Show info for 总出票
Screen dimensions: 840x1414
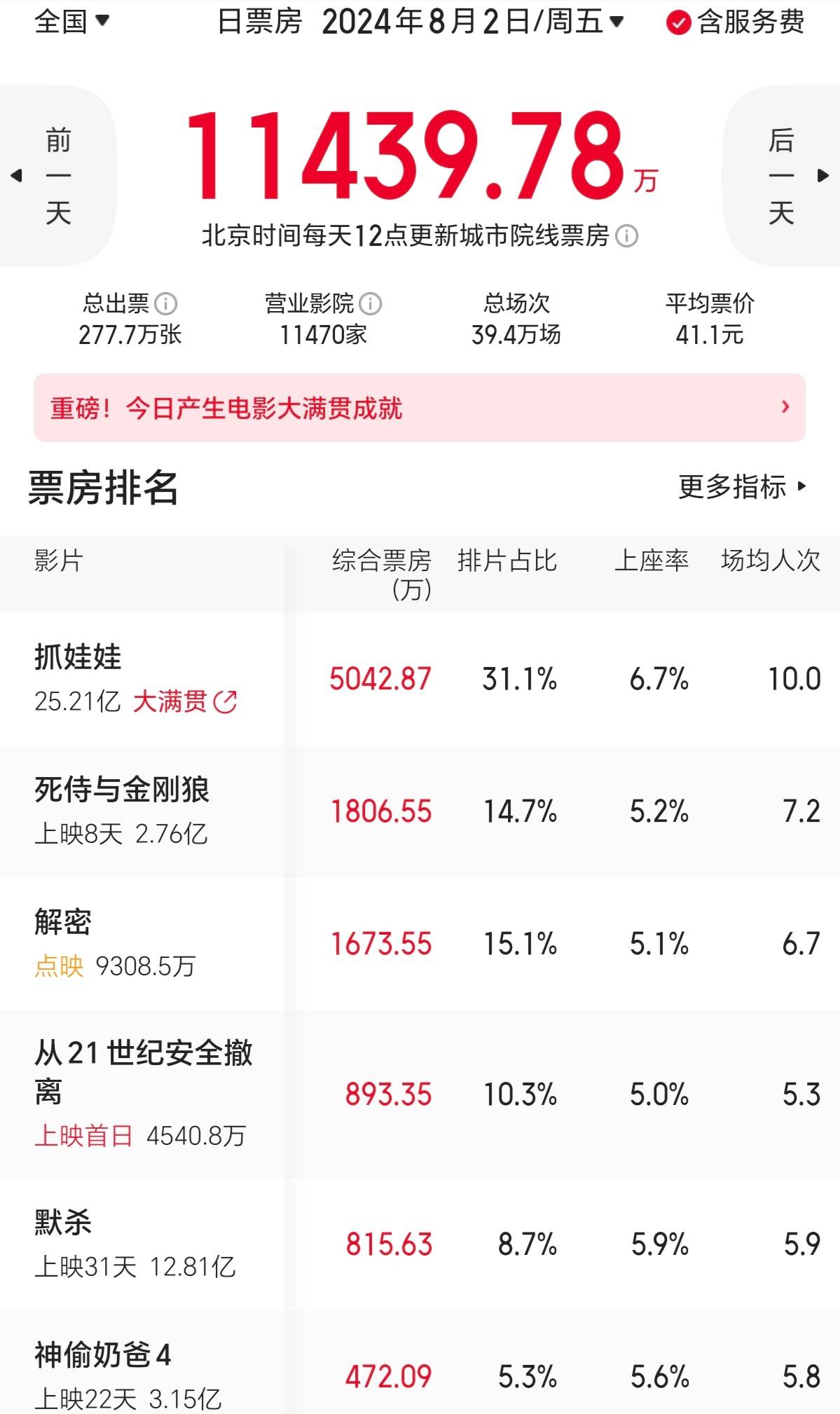click(x=166, y=303)
